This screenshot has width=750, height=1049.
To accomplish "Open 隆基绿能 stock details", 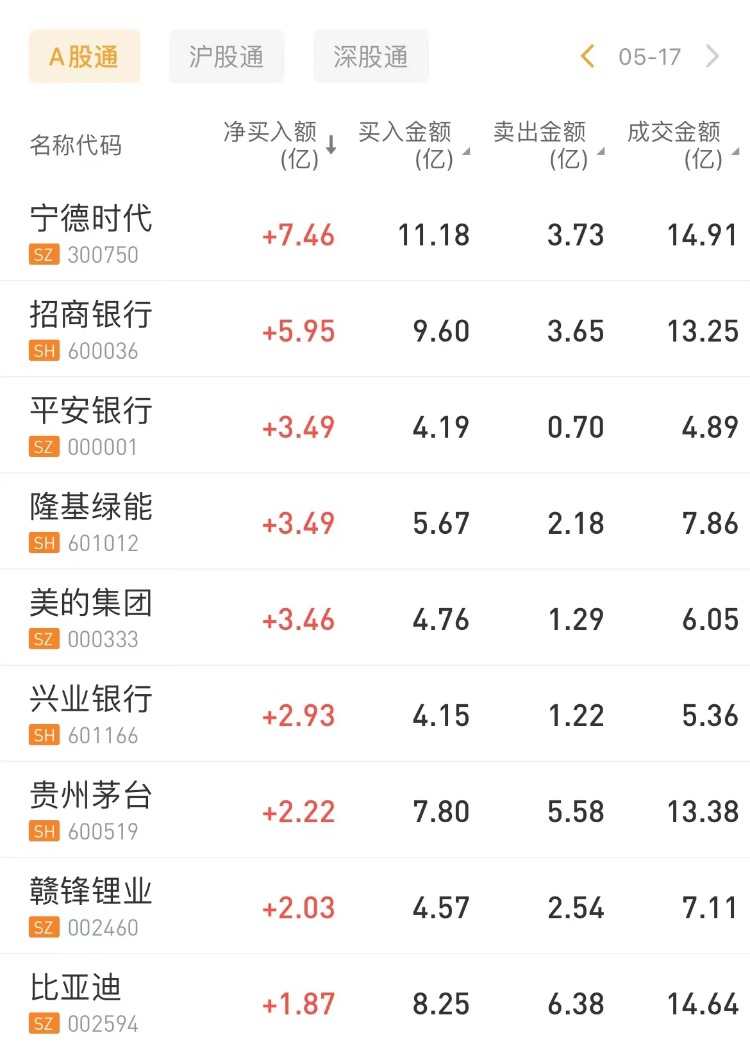I will click(x=91, y=521).
